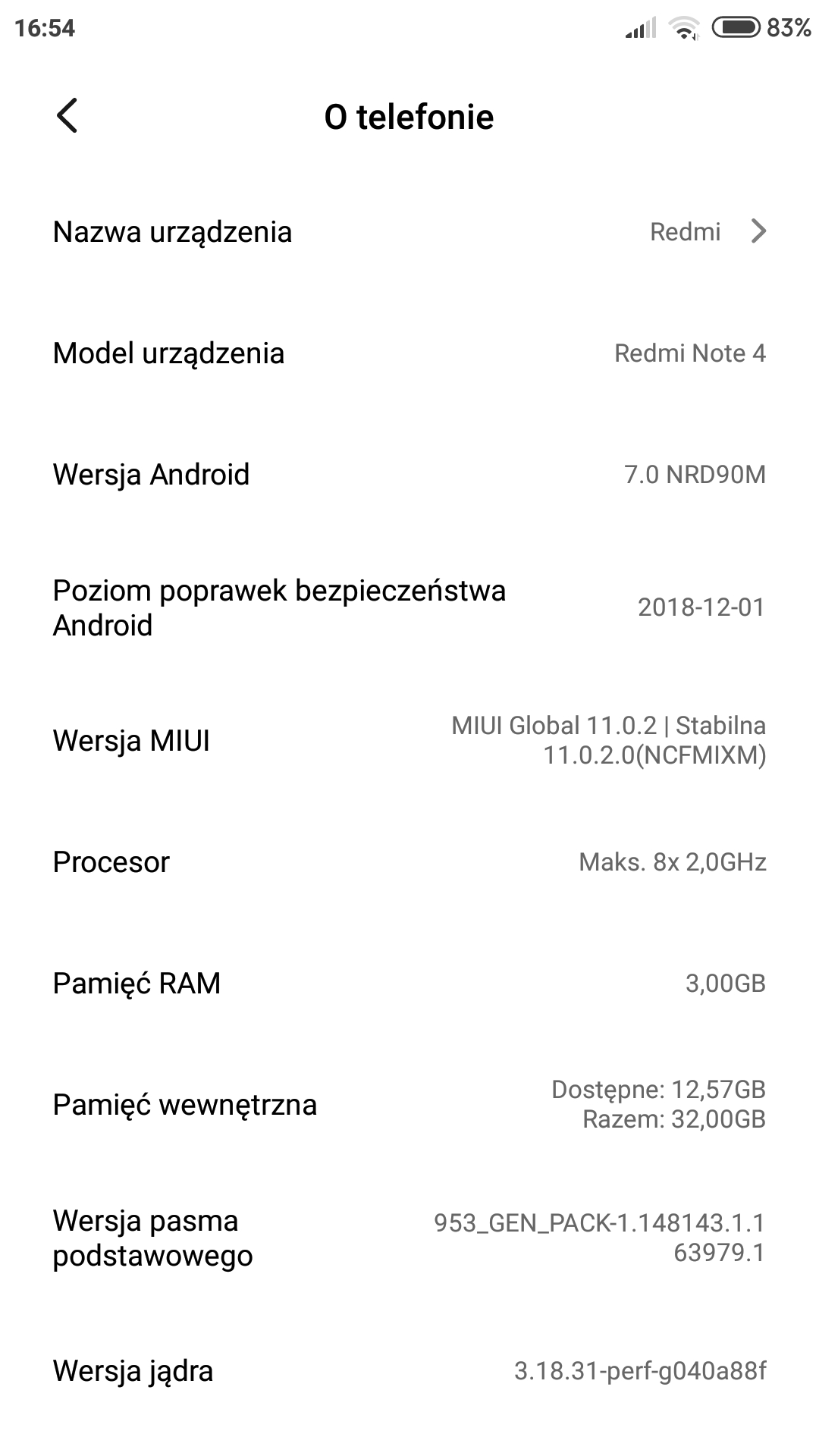This screenshot has width=819, height=1456.
Task: Tap the Wersja jądra row
Action: tap(409, 1371)
